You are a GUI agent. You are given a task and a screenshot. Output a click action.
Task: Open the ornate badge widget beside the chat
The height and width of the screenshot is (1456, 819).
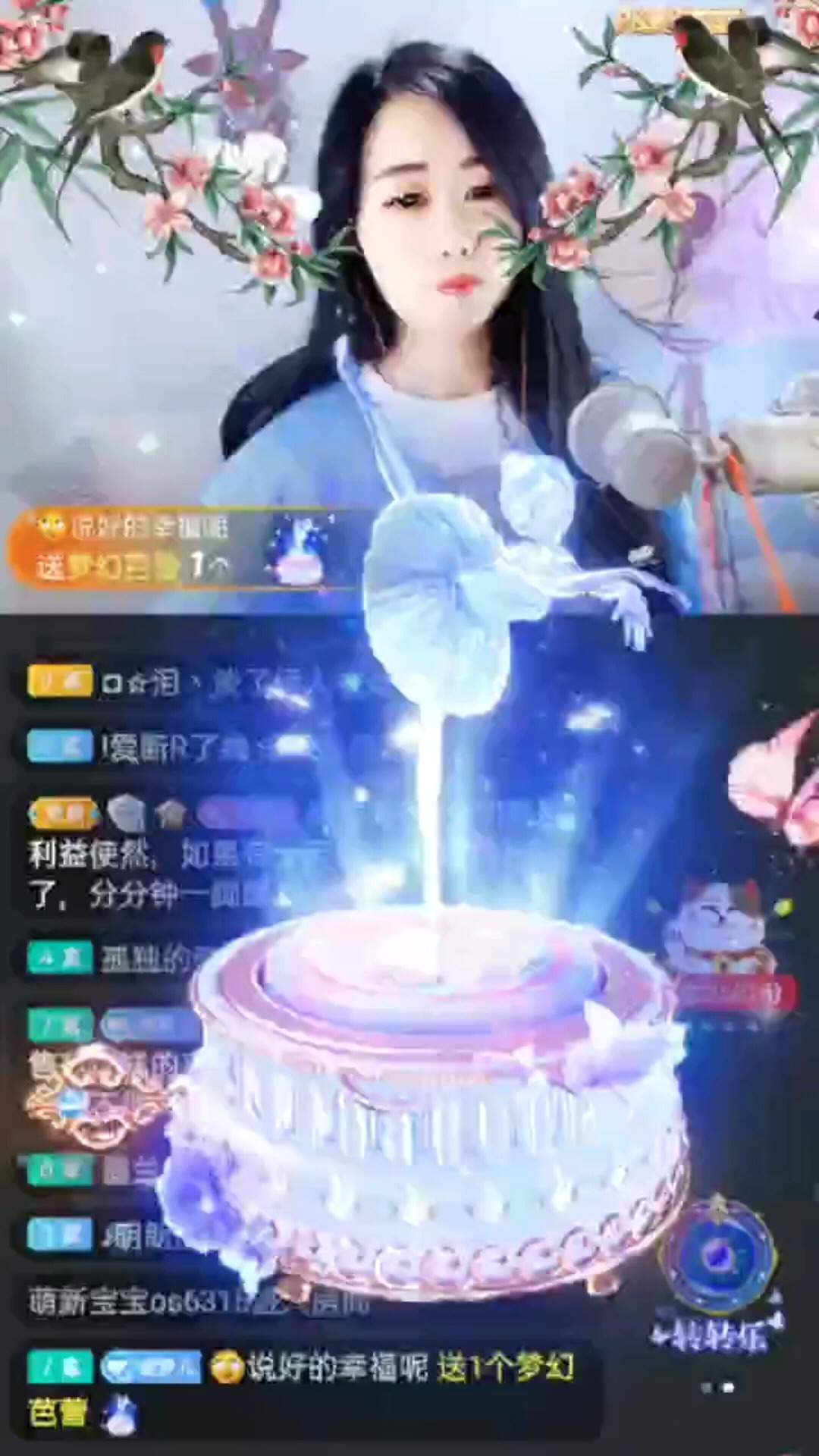pos(95,1094)
